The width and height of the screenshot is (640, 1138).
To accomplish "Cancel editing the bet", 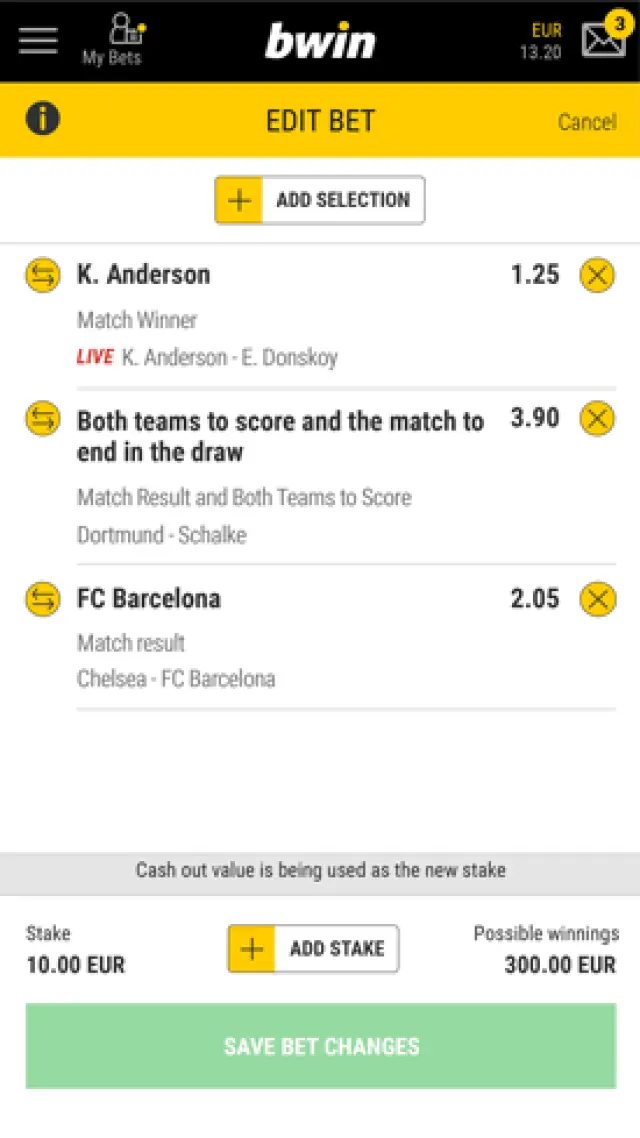I will (x=587, y=121).
